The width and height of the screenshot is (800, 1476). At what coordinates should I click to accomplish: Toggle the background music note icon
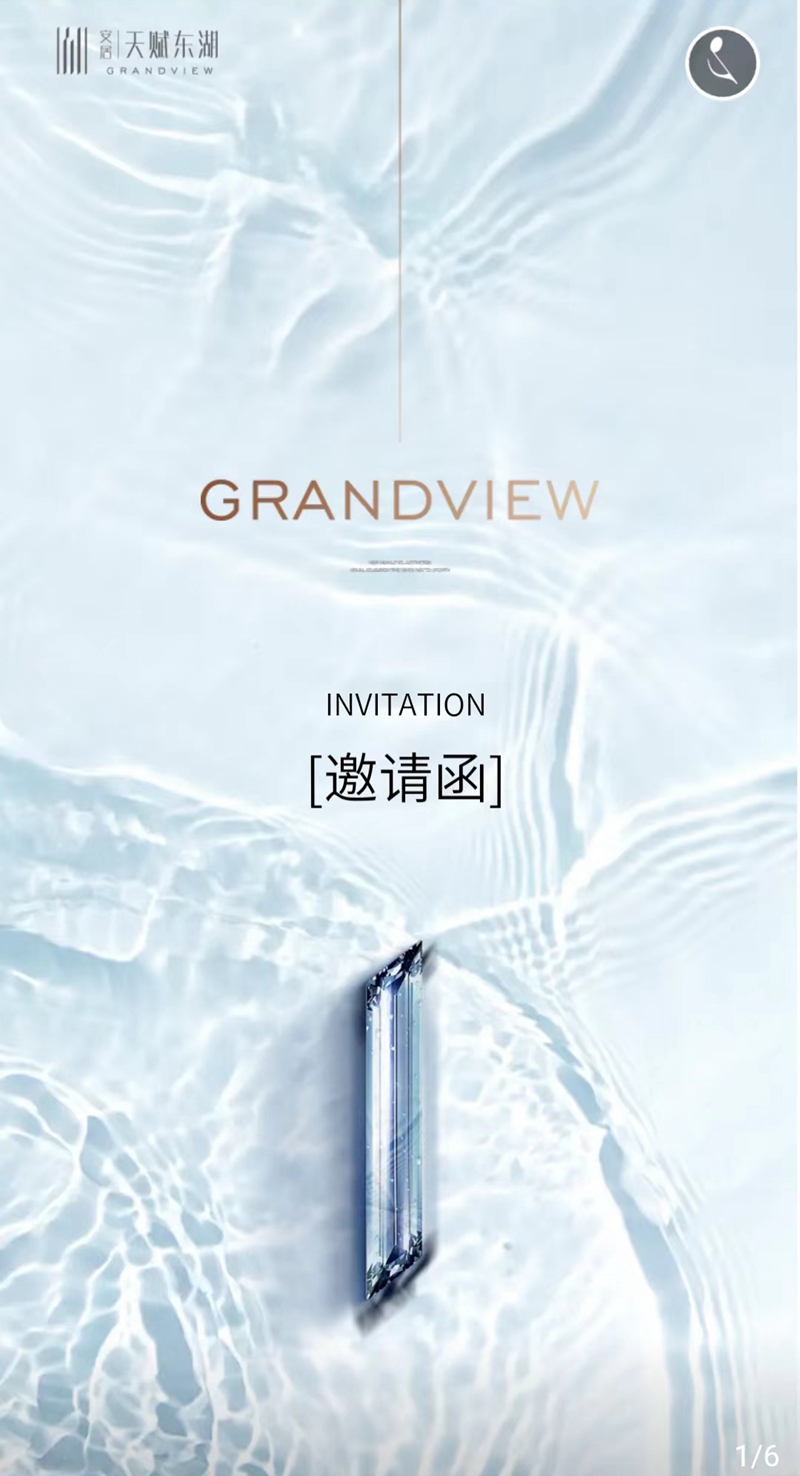click(722, 62)
